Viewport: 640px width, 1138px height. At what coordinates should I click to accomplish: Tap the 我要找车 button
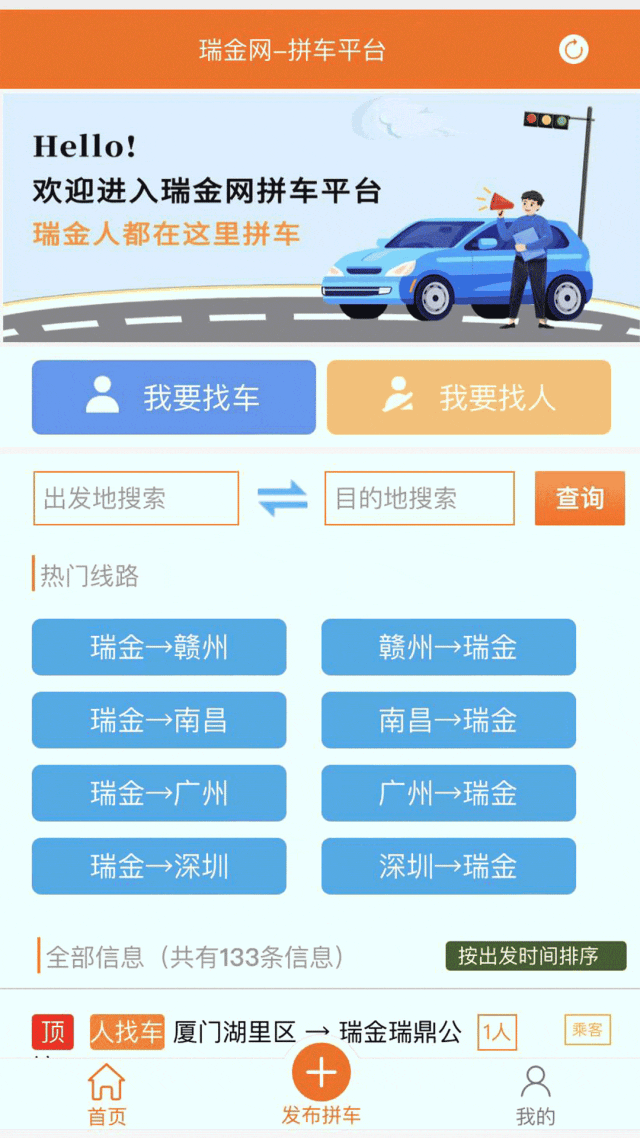174,397
